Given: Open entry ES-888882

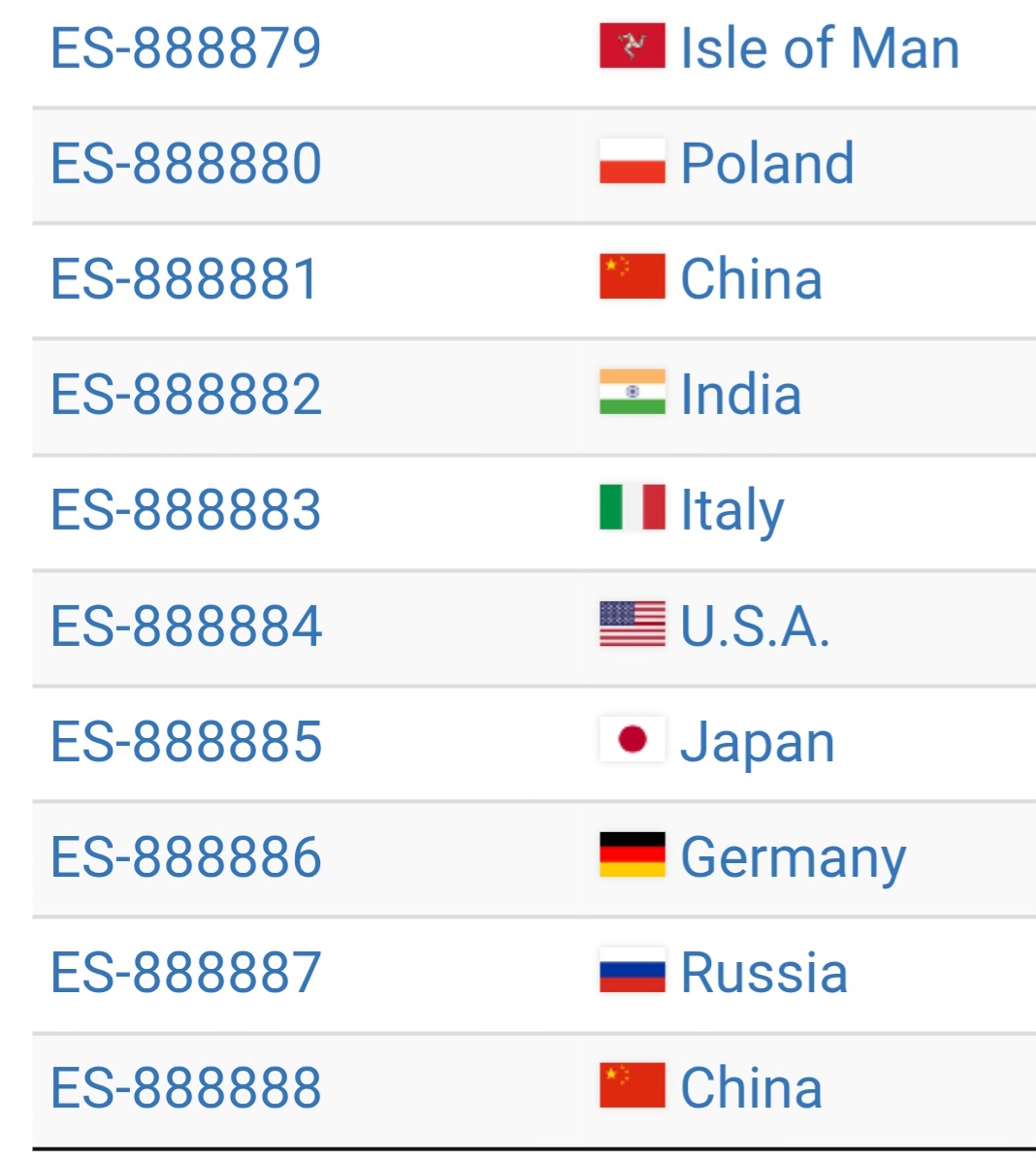Looking at the screenshot, I should pyautogui.click(x=185, y=395).
